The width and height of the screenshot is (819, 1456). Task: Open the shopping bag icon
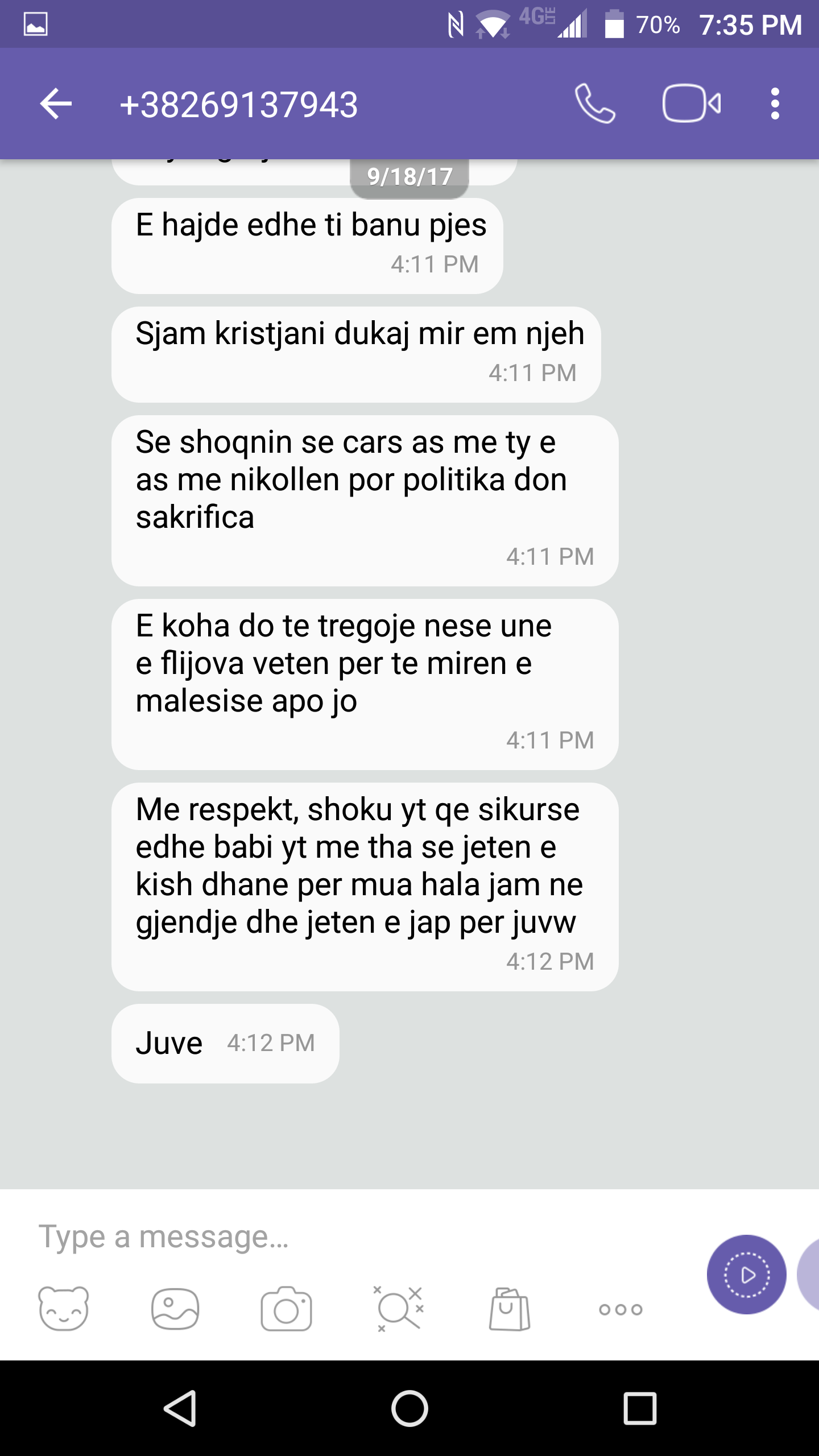click(510, 1309)
